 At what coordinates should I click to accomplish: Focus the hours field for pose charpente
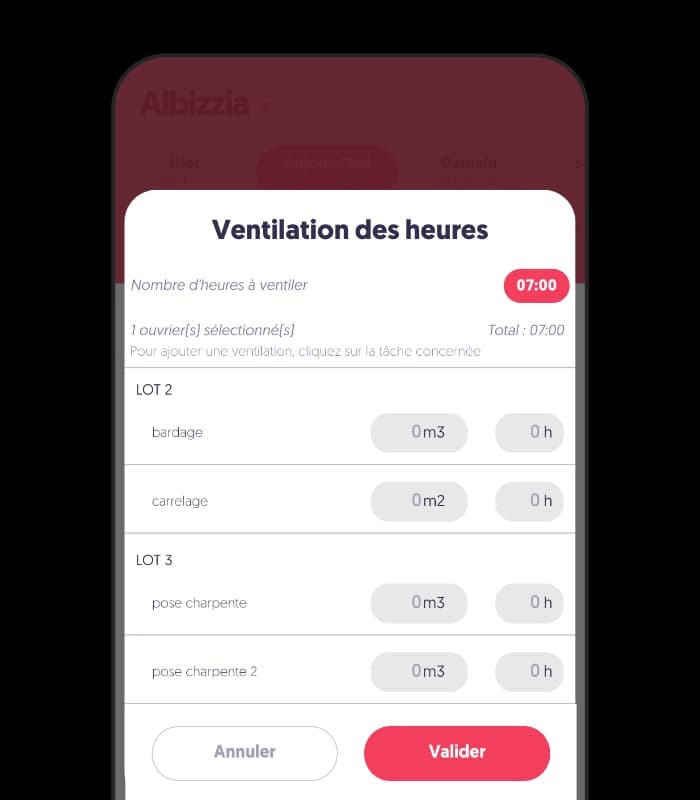(x=529, y=603)
